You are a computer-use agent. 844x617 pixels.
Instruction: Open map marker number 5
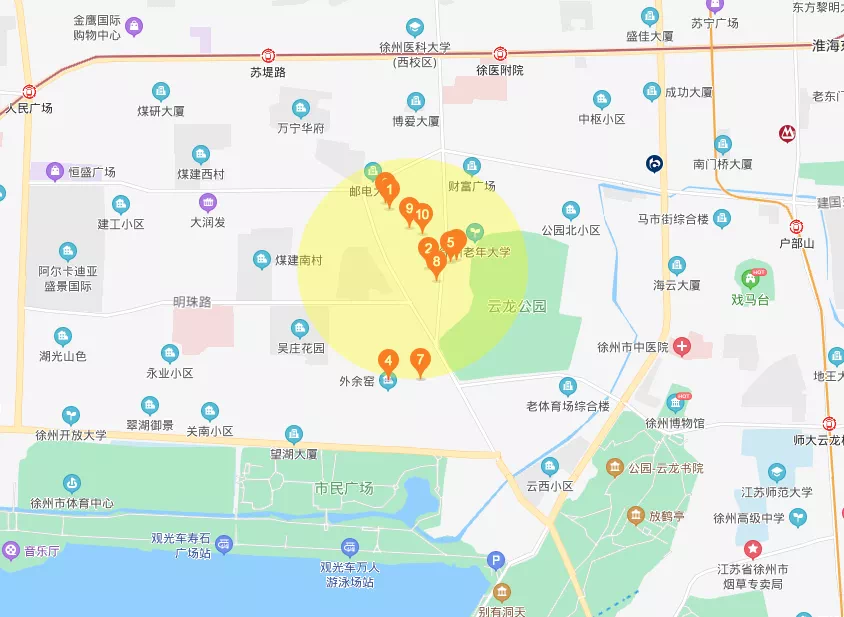point(451,241)
